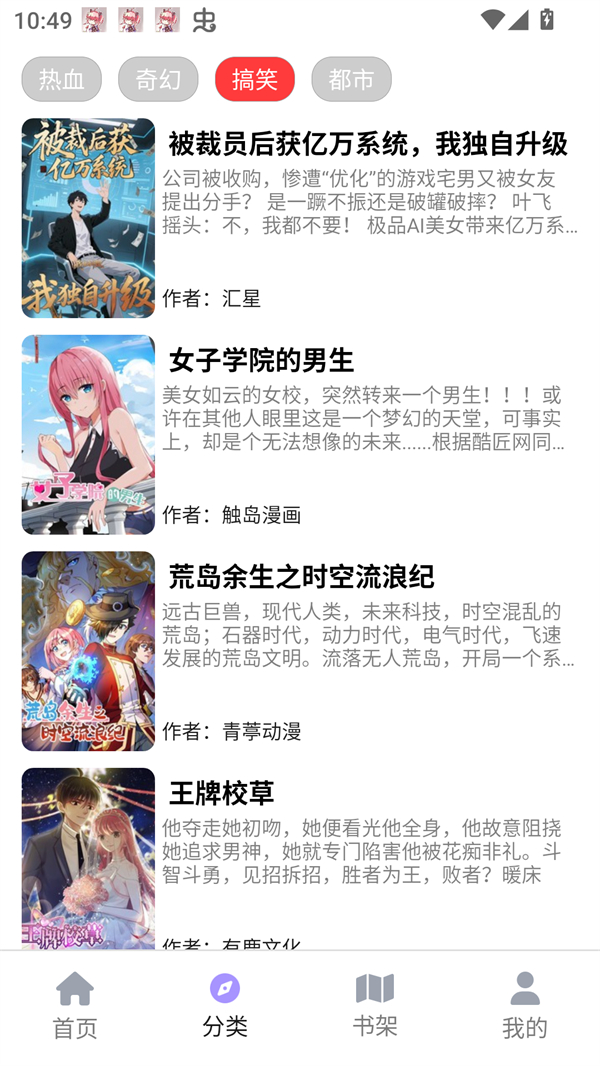Go to the 首页 home tab
This screenshot has width=600, height=1066.
click(x=75, y=1005)
